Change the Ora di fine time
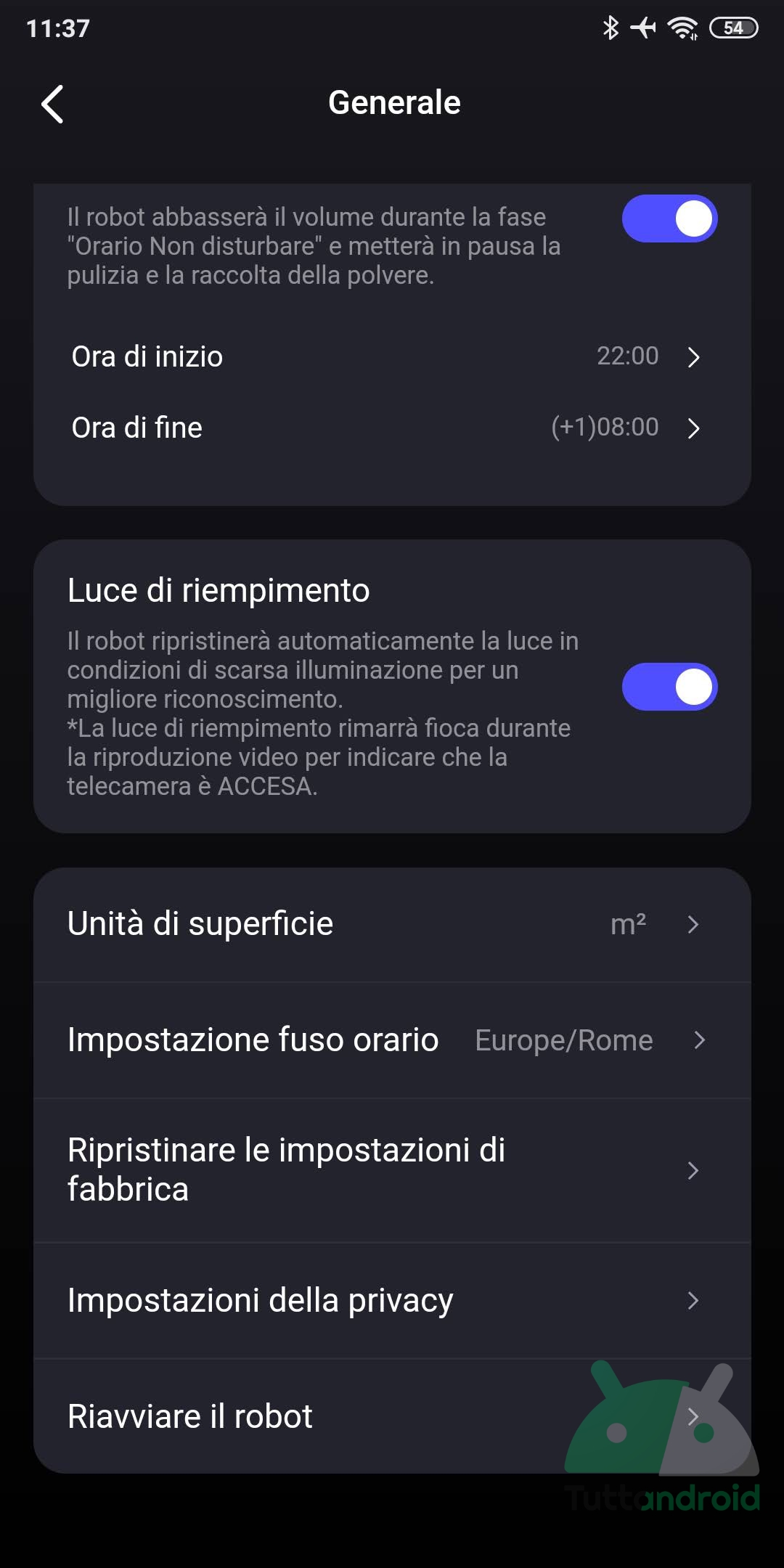The width and height of the screenshot is (784, 1568). coord(392,428)
